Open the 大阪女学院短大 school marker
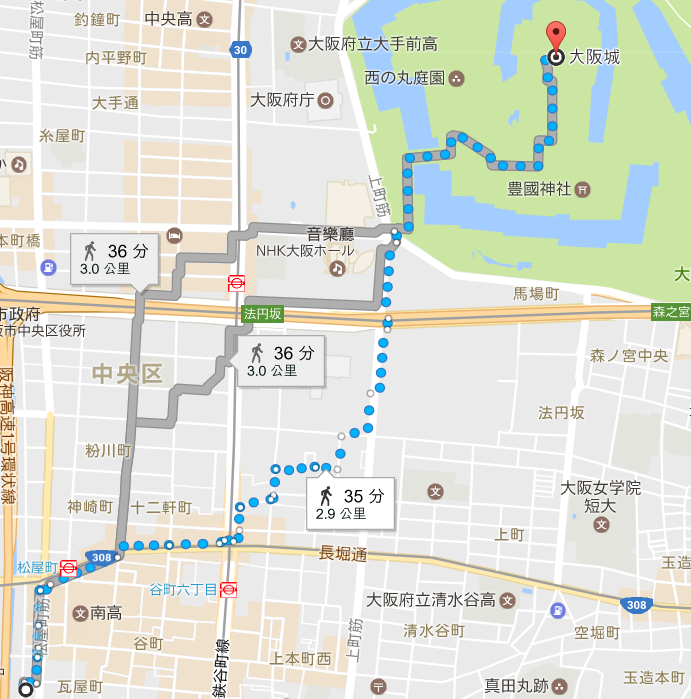This screenshot has height=699, width=691. [x=435, y=491]
